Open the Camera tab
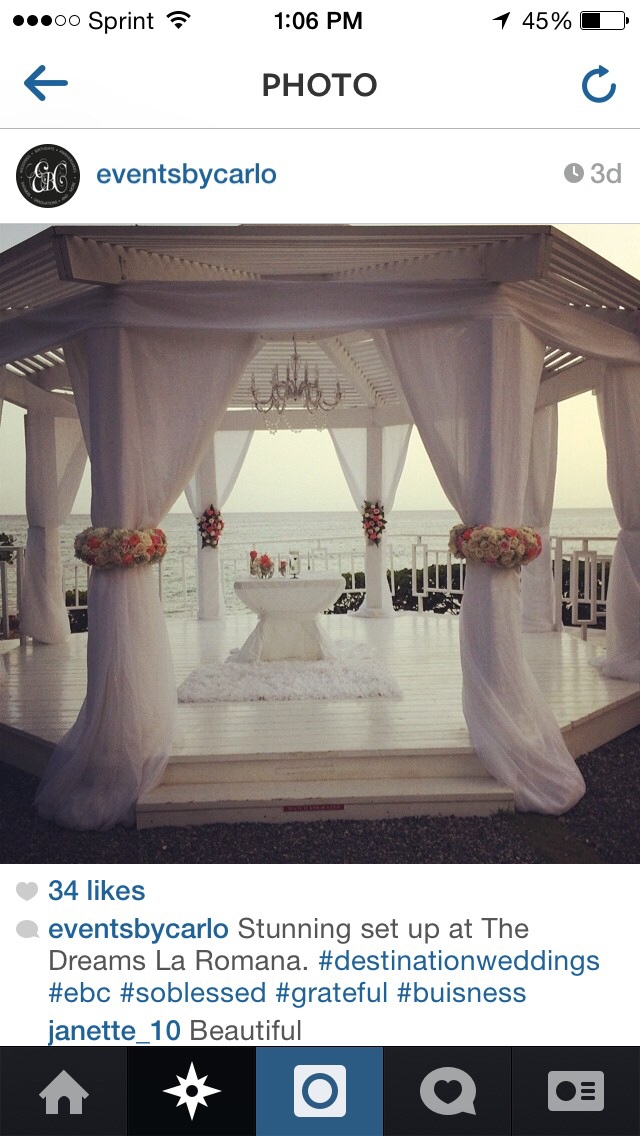Screen dimensions: 640x1136 pyautogui.click(x=320, y=1091)
